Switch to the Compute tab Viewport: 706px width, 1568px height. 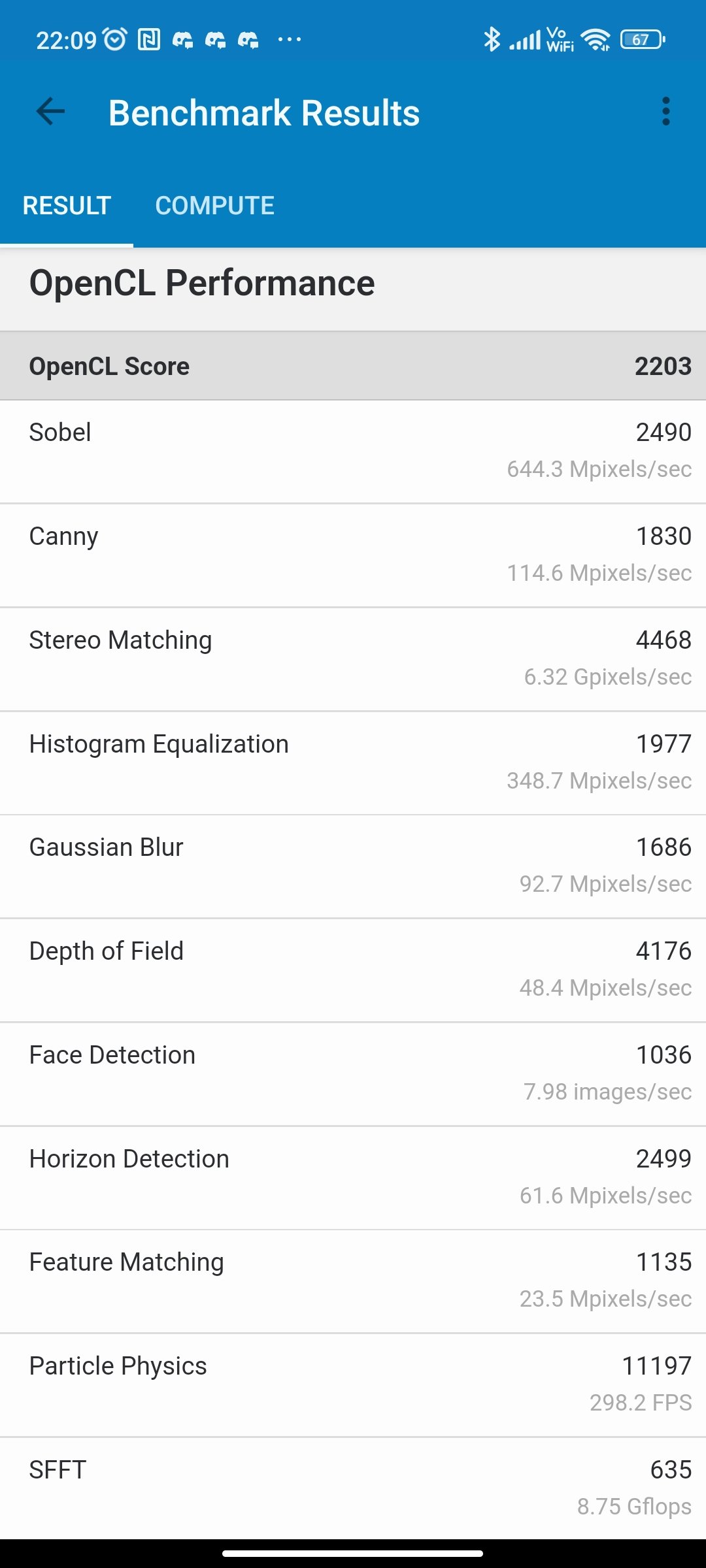tap(214, 206)
